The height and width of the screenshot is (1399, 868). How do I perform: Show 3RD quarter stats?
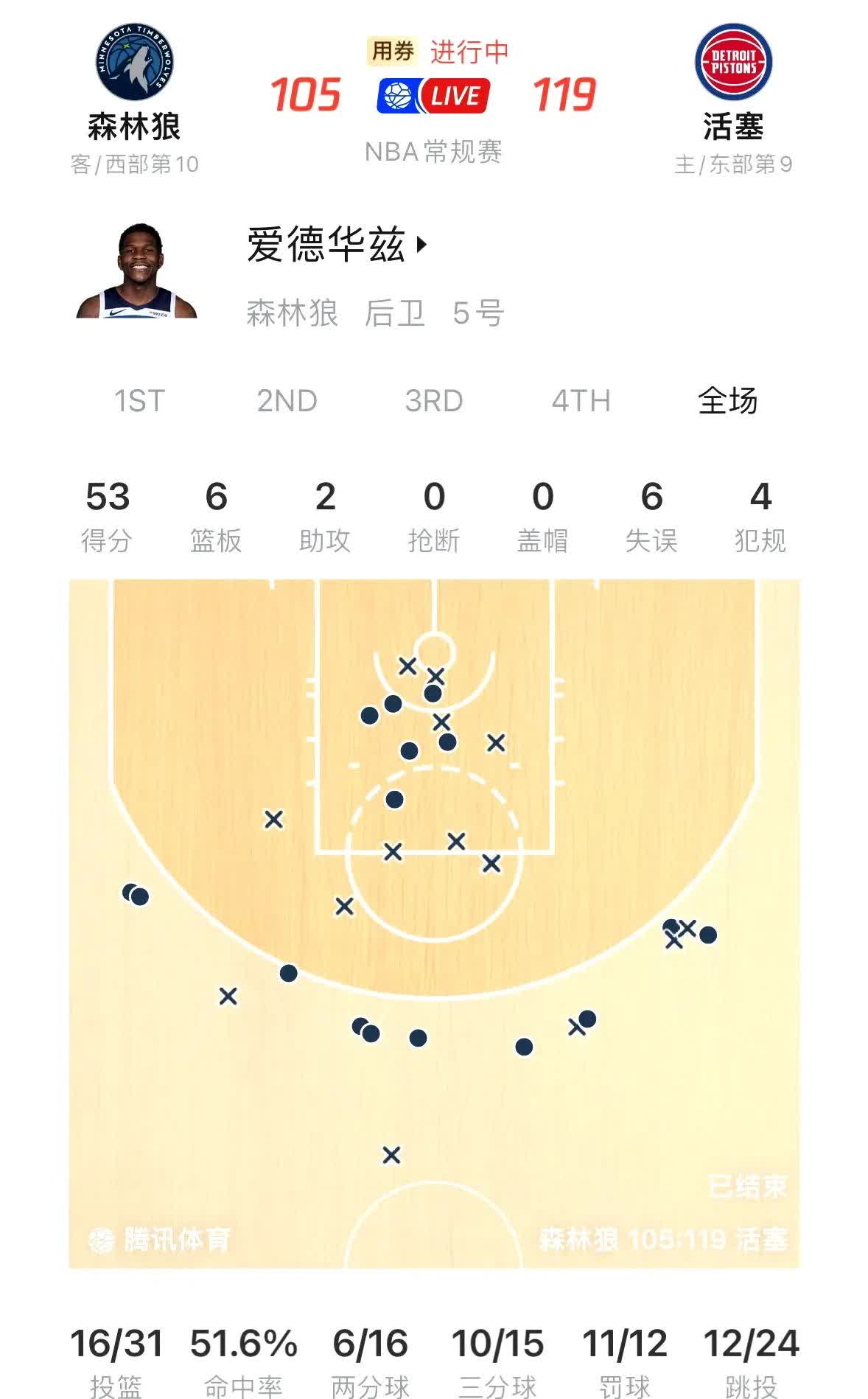coord(433,401)
